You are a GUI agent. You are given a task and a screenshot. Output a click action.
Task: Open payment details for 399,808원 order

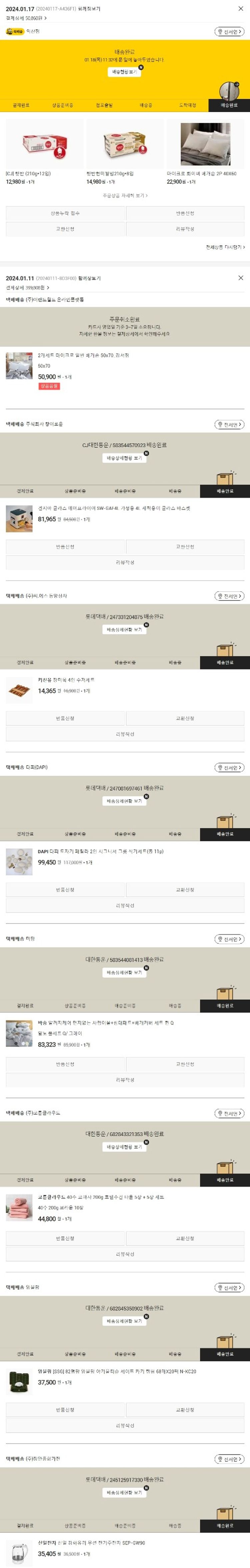[x=26, y=287]
